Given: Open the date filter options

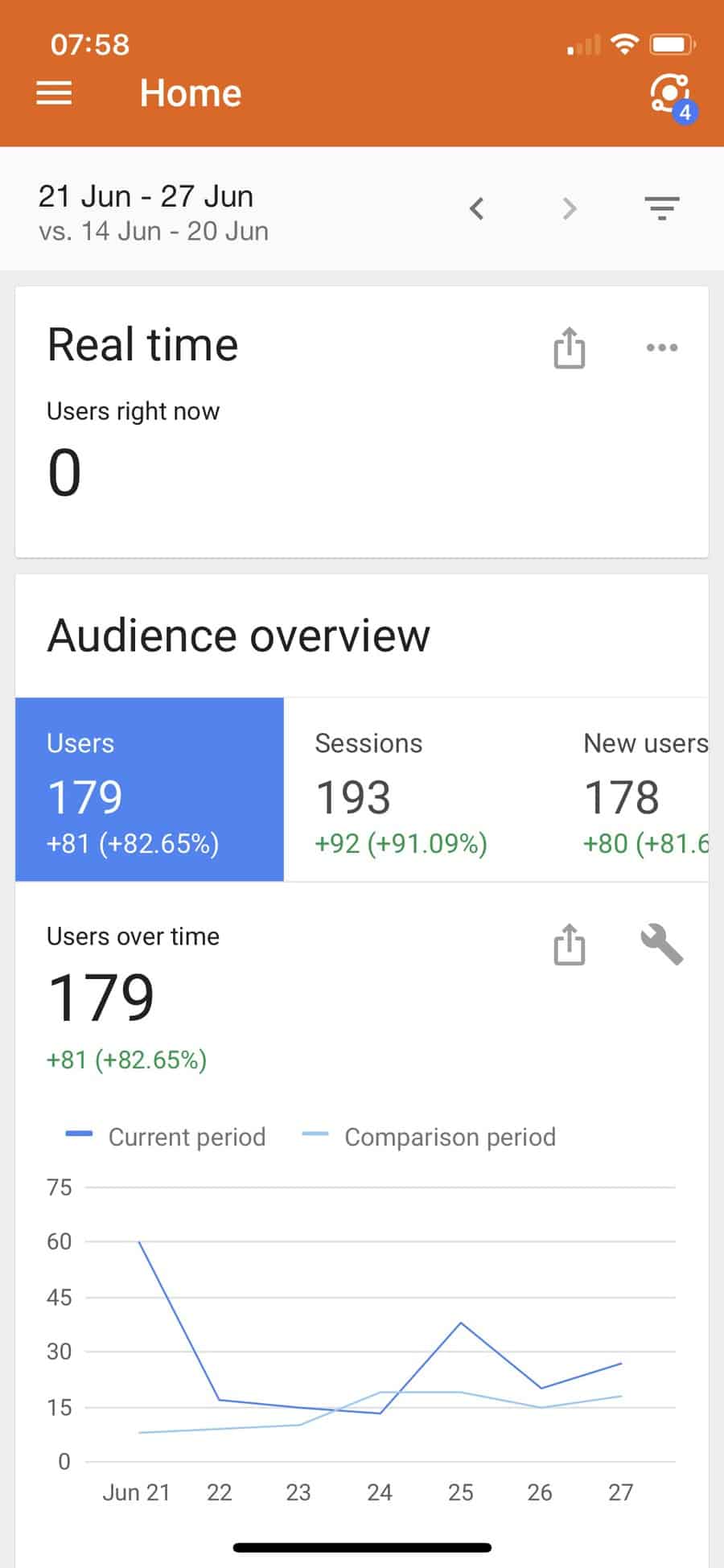Looking at the screenshot, I should [662, 209].
